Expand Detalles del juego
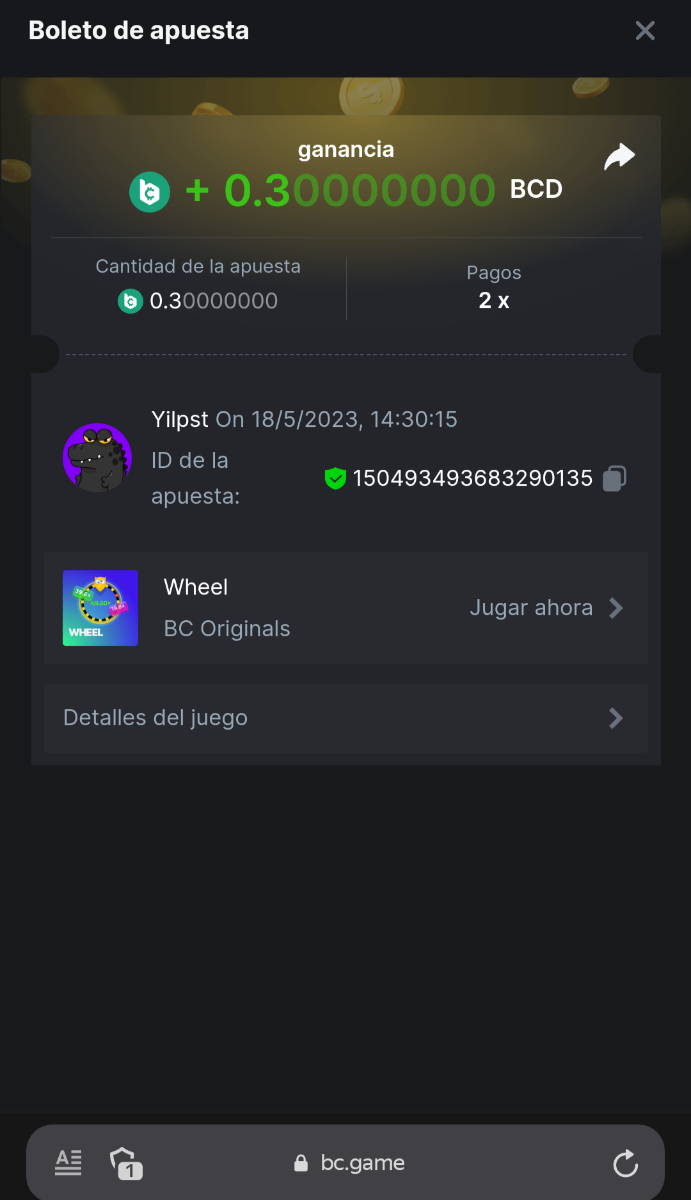The image size is (691, 1200). click(345, 718)
